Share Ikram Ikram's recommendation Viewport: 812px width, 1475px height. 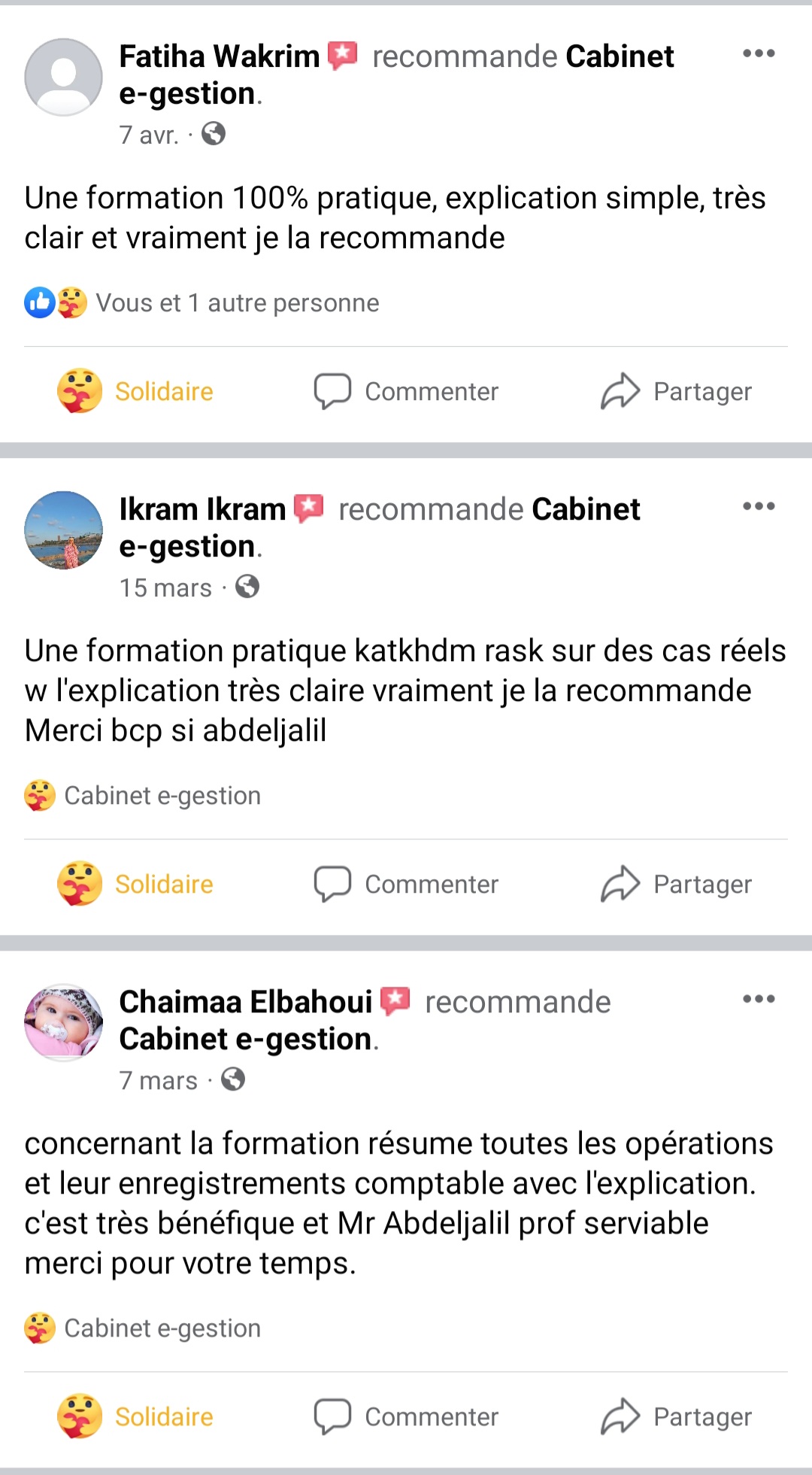coord(676,884)
